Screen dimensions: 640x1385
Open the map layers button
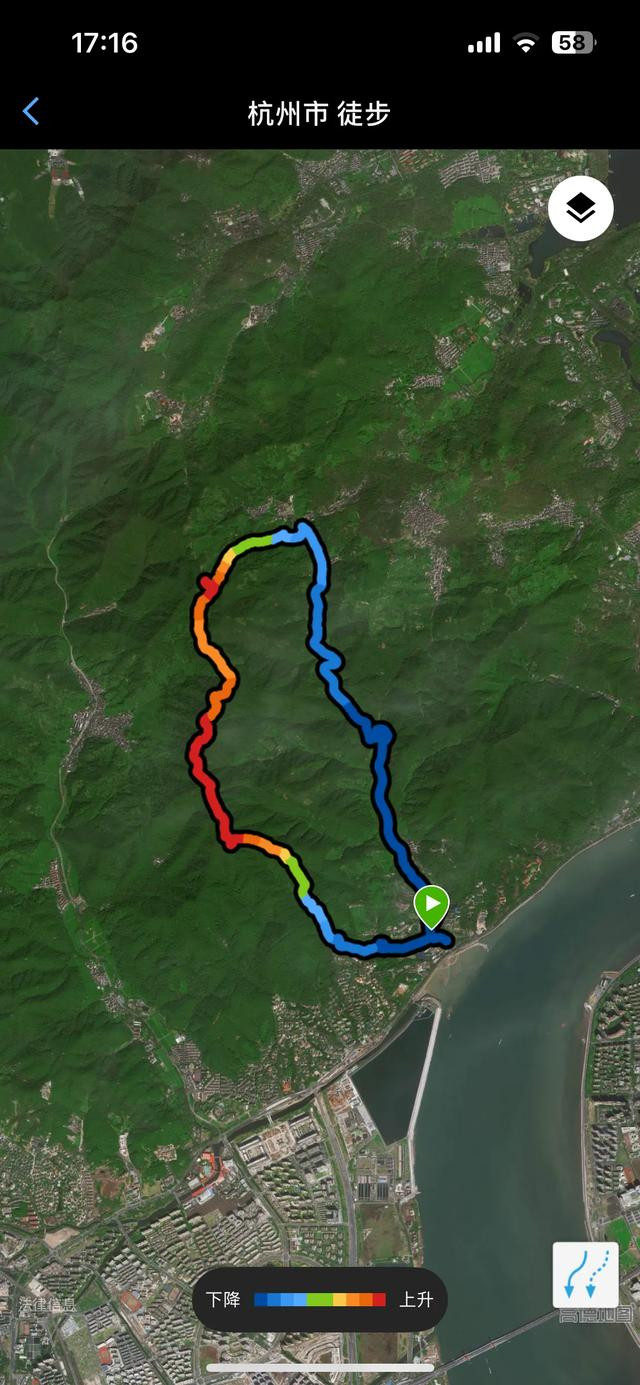pos(581,209)
